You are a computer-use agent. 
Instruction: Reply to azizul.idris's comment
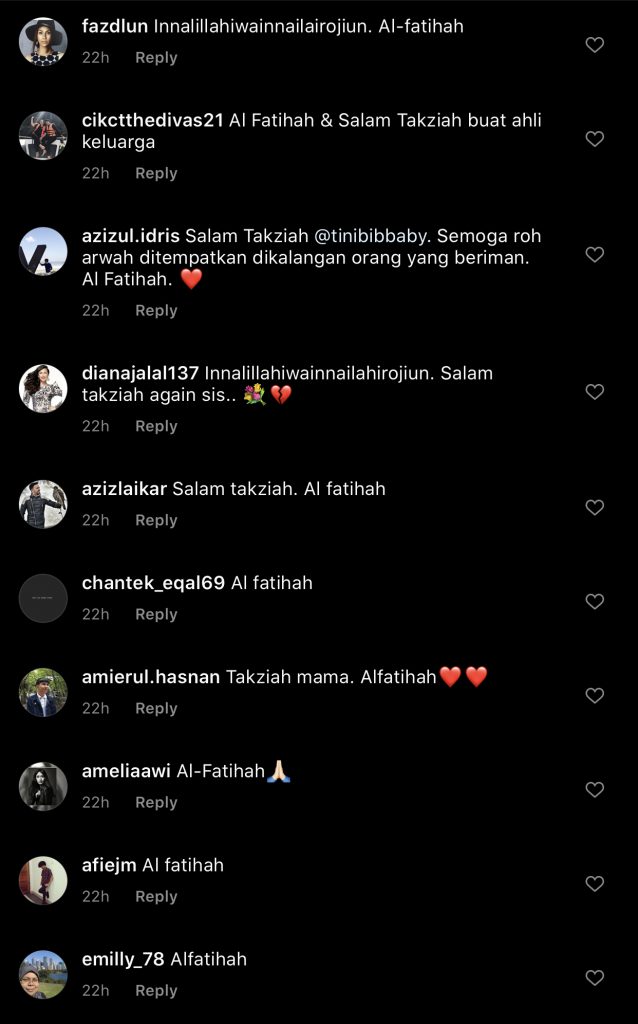coord(156,311)
